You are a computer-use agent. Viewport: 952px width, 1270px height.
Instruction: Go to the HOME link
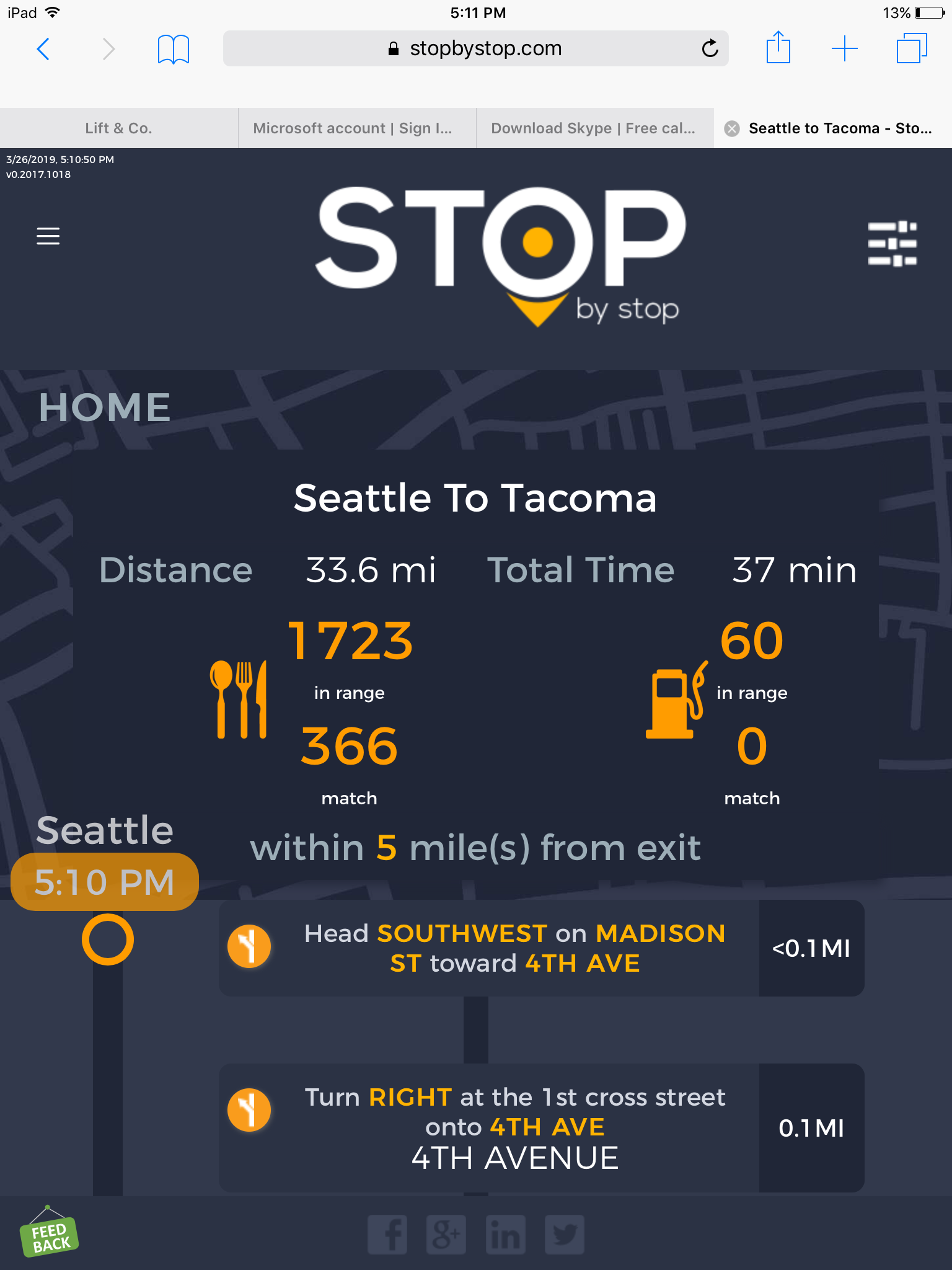click(104, 407)
